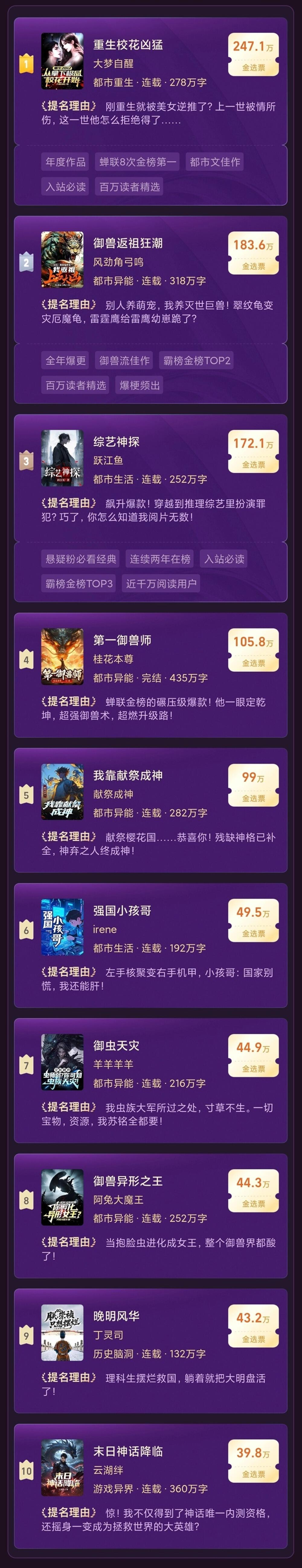Open the book 重生校花凶猛
The image size is (302, 1568).
(127, 45)
